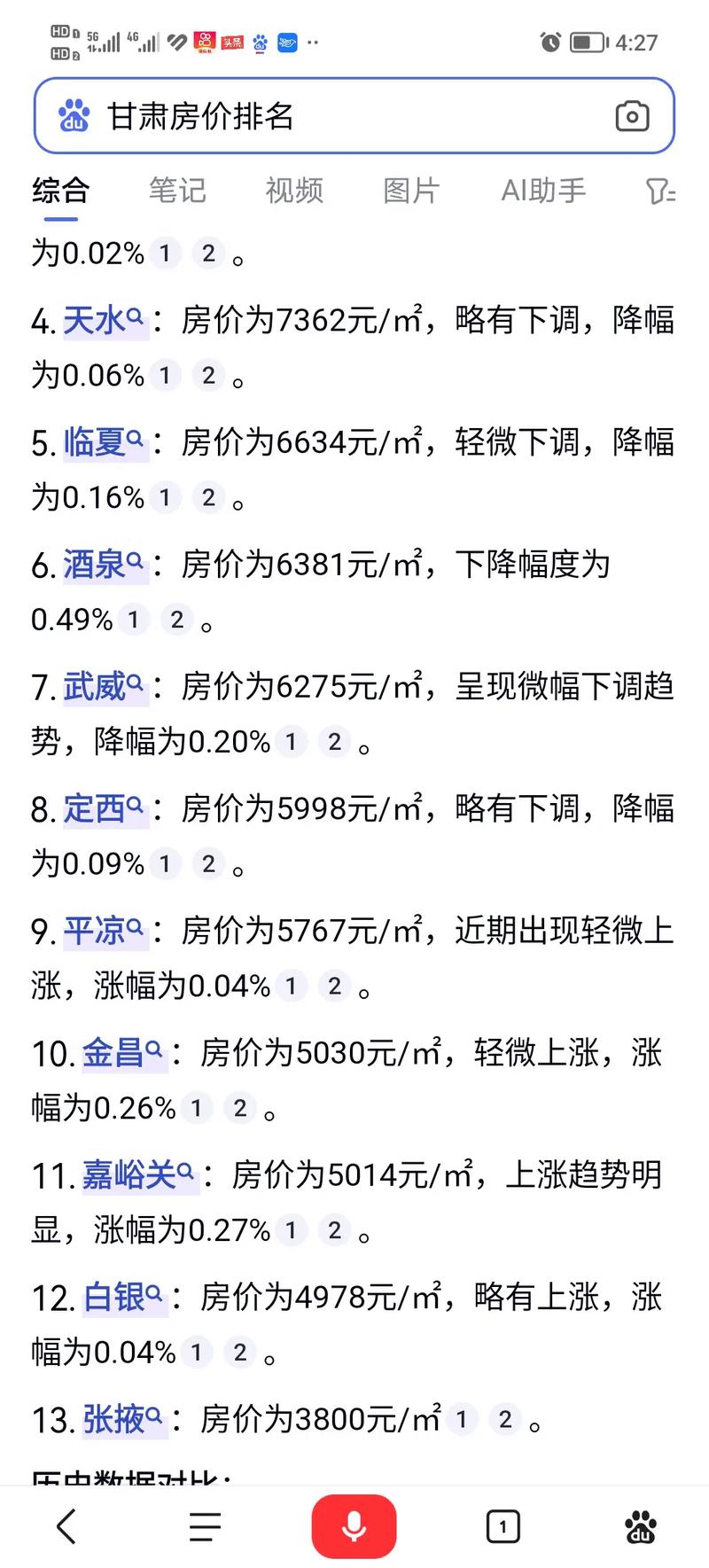Open the camera search icon
The width and height of the screenshot is (709, 1568).
(632, 115)
